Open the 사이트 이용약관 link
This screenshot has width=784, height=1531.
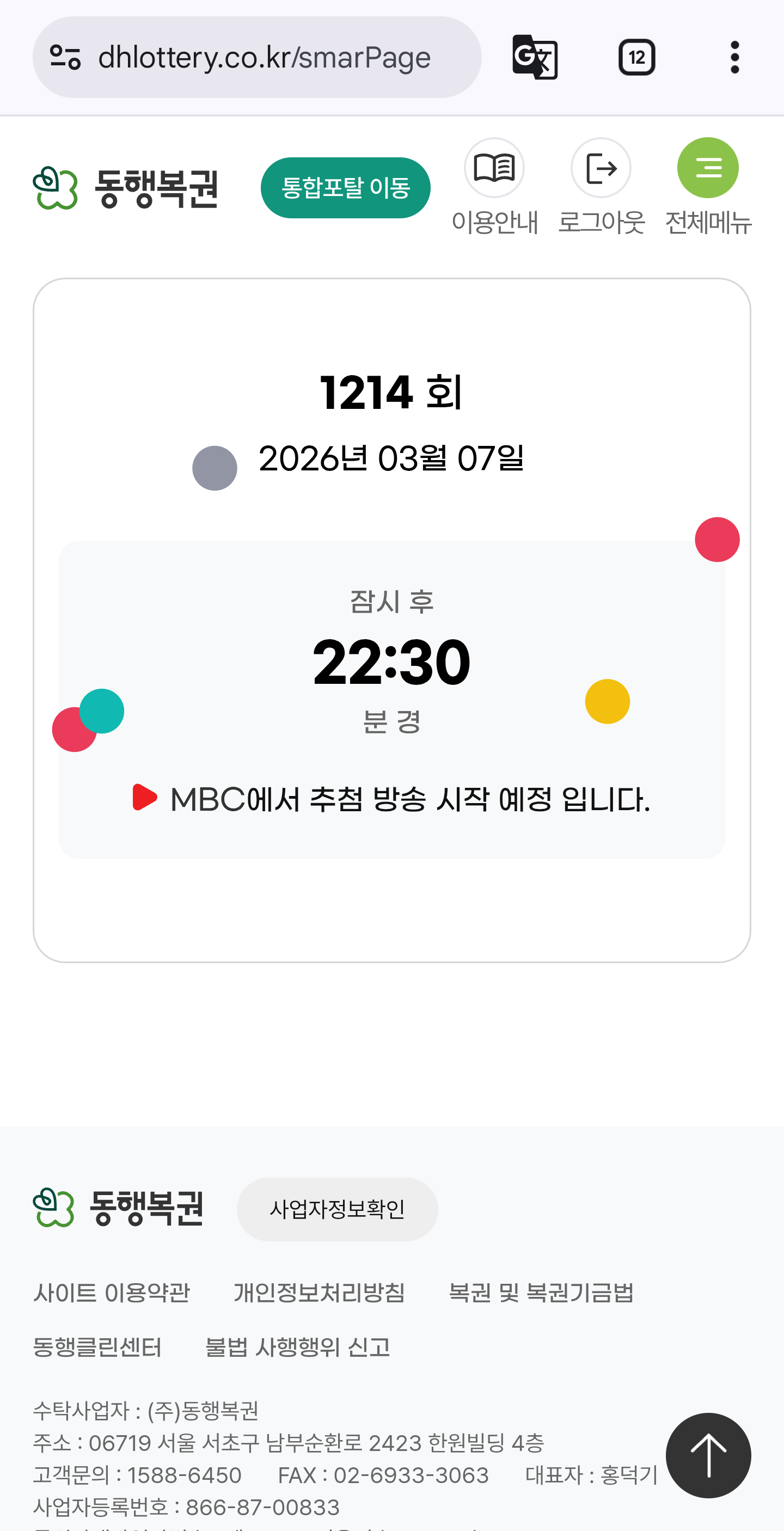pyautogui.click(x=112, y=1293)
